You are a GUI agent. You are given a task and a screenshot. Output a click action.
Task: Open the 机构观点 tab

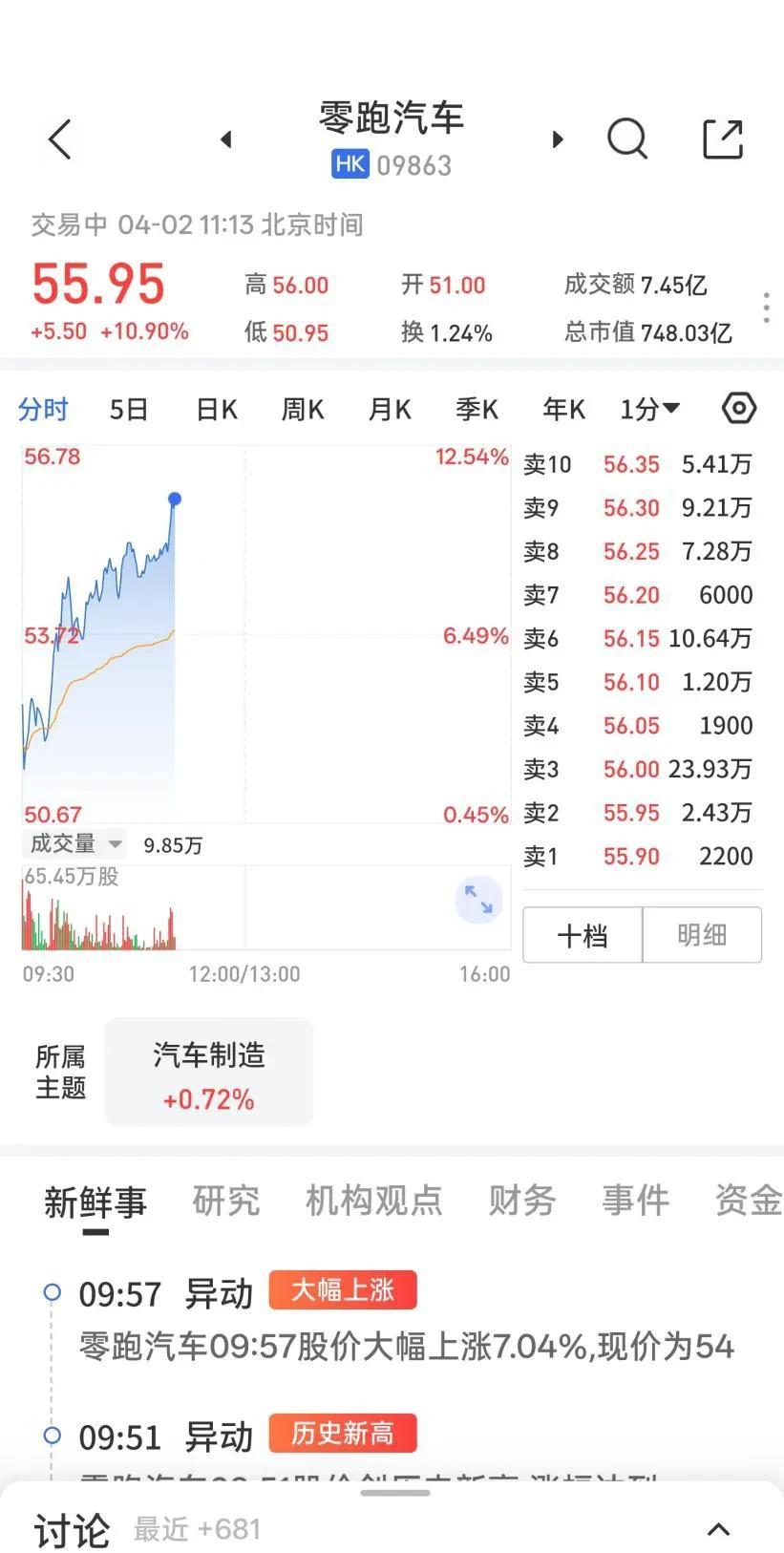[374, 1201]
